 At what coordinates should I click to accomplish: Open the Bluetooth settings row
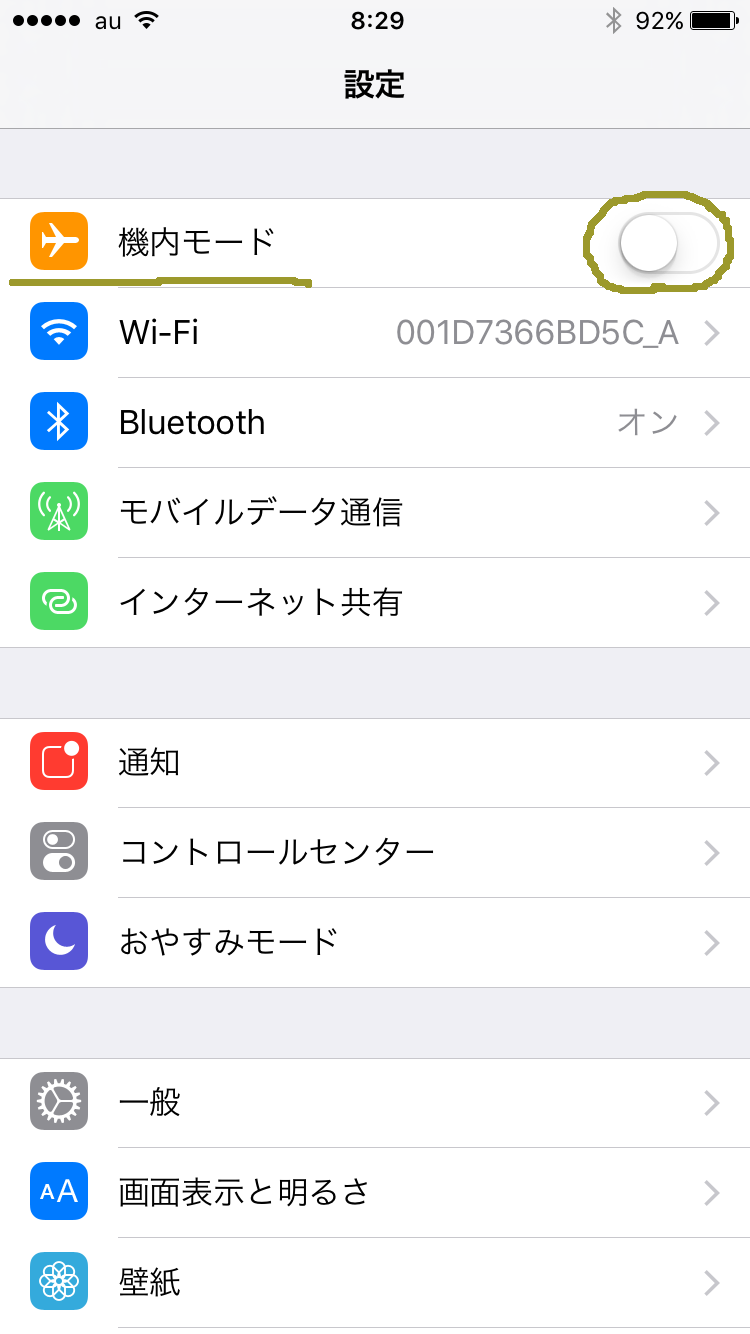tap(375, 423)
